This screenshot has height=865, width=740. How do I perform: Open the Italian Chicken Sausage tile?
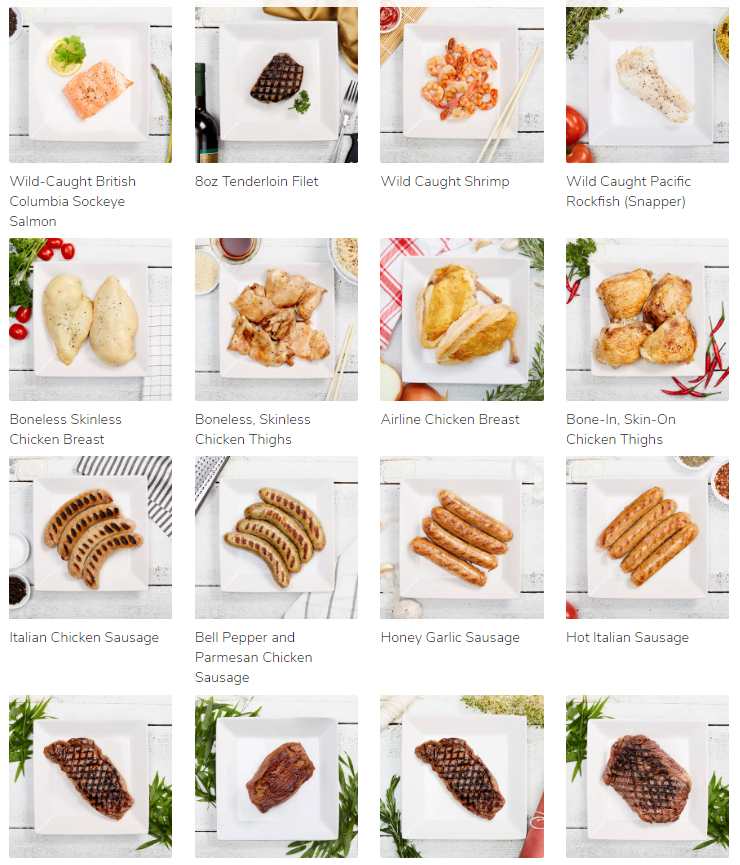pyautogui.click(x=90, y=538)
